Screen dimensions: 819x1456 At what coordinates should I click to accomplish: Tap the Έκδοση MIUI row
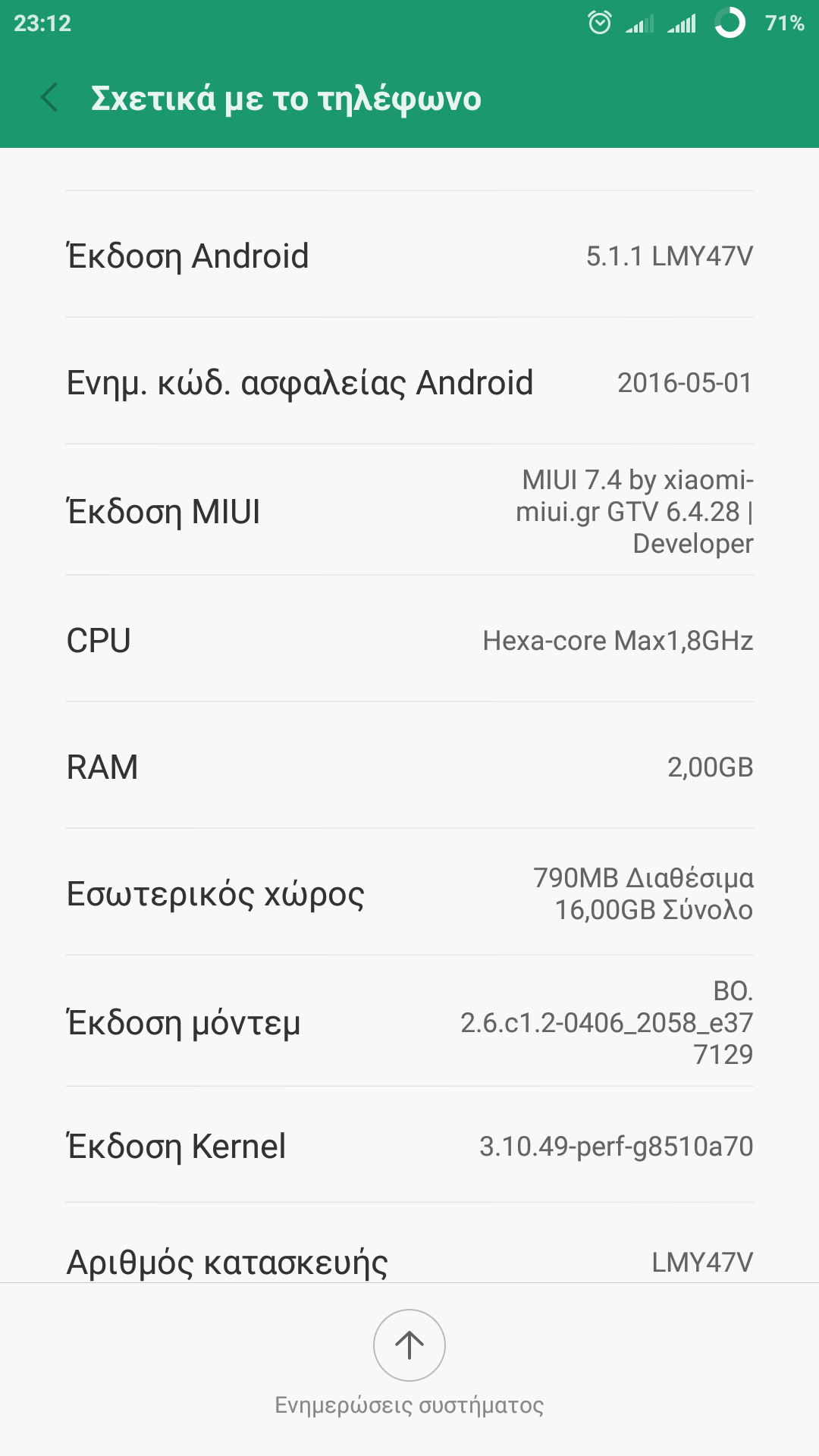409,511
